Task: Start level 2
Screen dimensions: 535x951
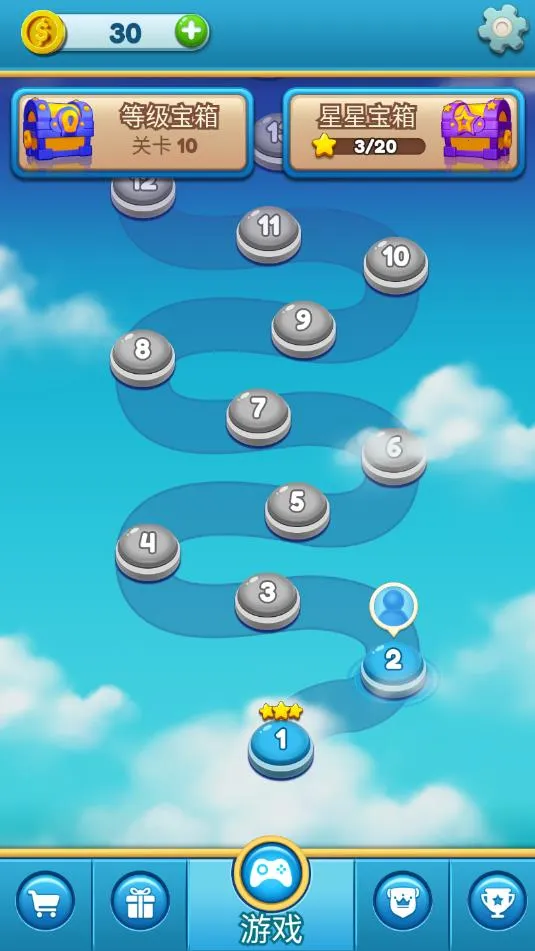Action: pos(394,670)
